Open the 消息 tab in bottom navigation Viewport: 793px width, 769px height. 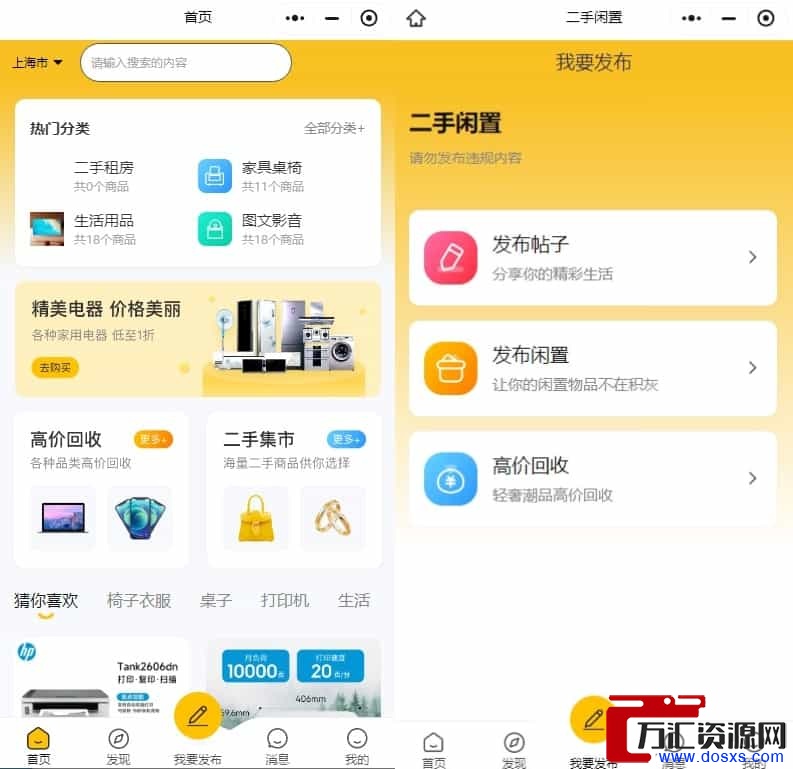tap(277, 746)
